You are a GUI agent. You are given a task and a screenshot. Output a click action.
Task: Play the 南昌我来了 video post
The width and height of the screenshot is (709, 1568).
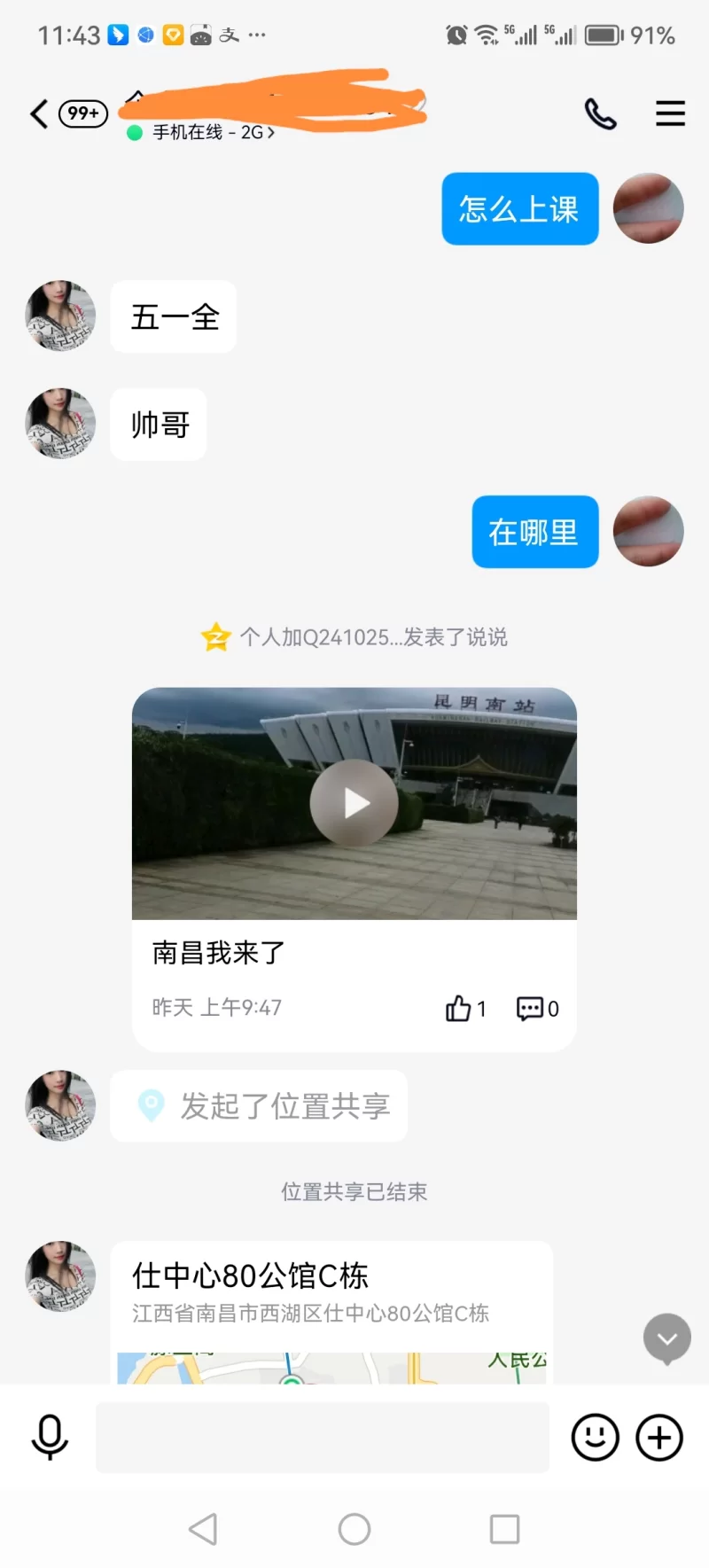(354, 803)
